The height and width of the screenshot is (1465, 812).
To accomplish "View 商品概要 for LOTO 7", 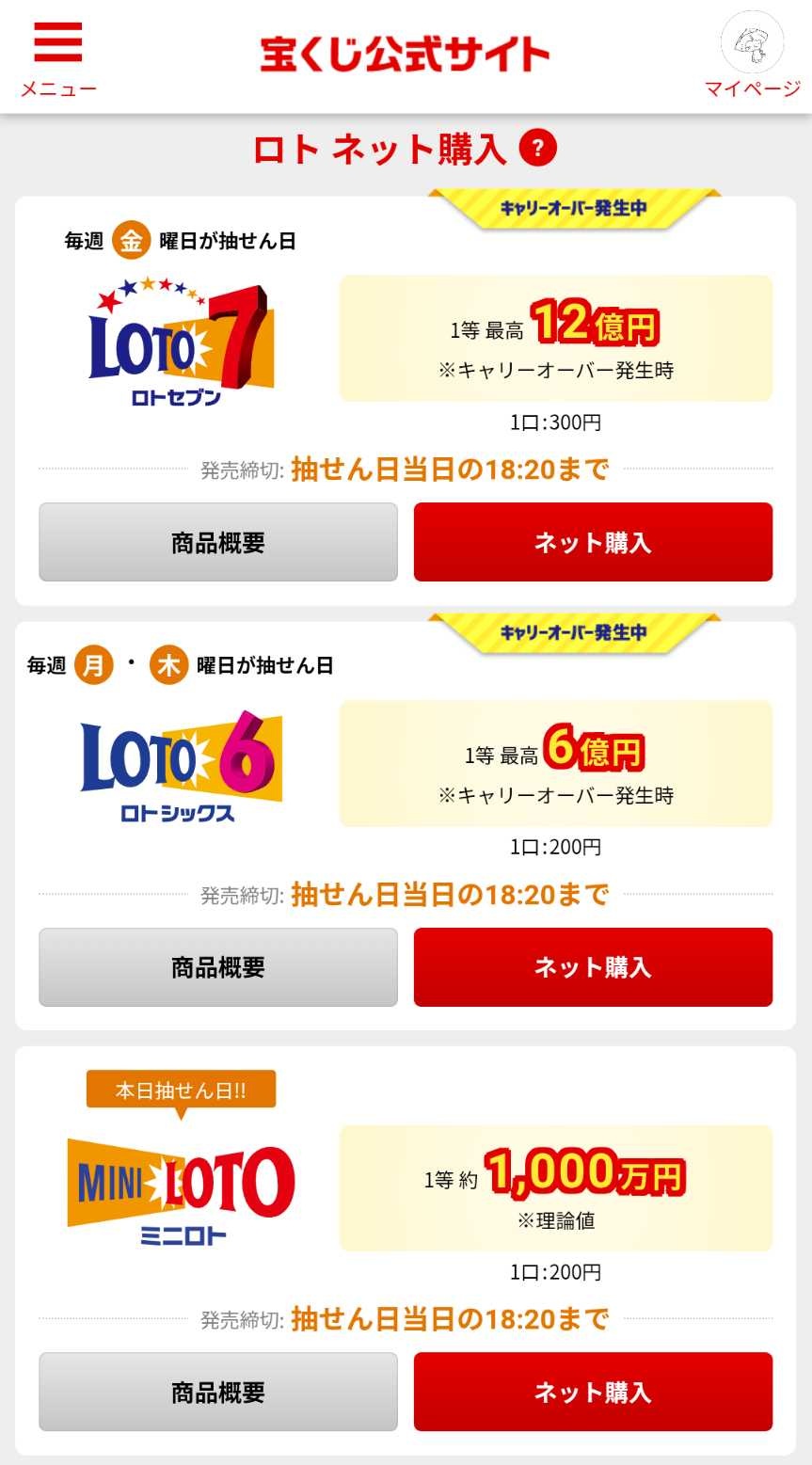I will [217, 542].
